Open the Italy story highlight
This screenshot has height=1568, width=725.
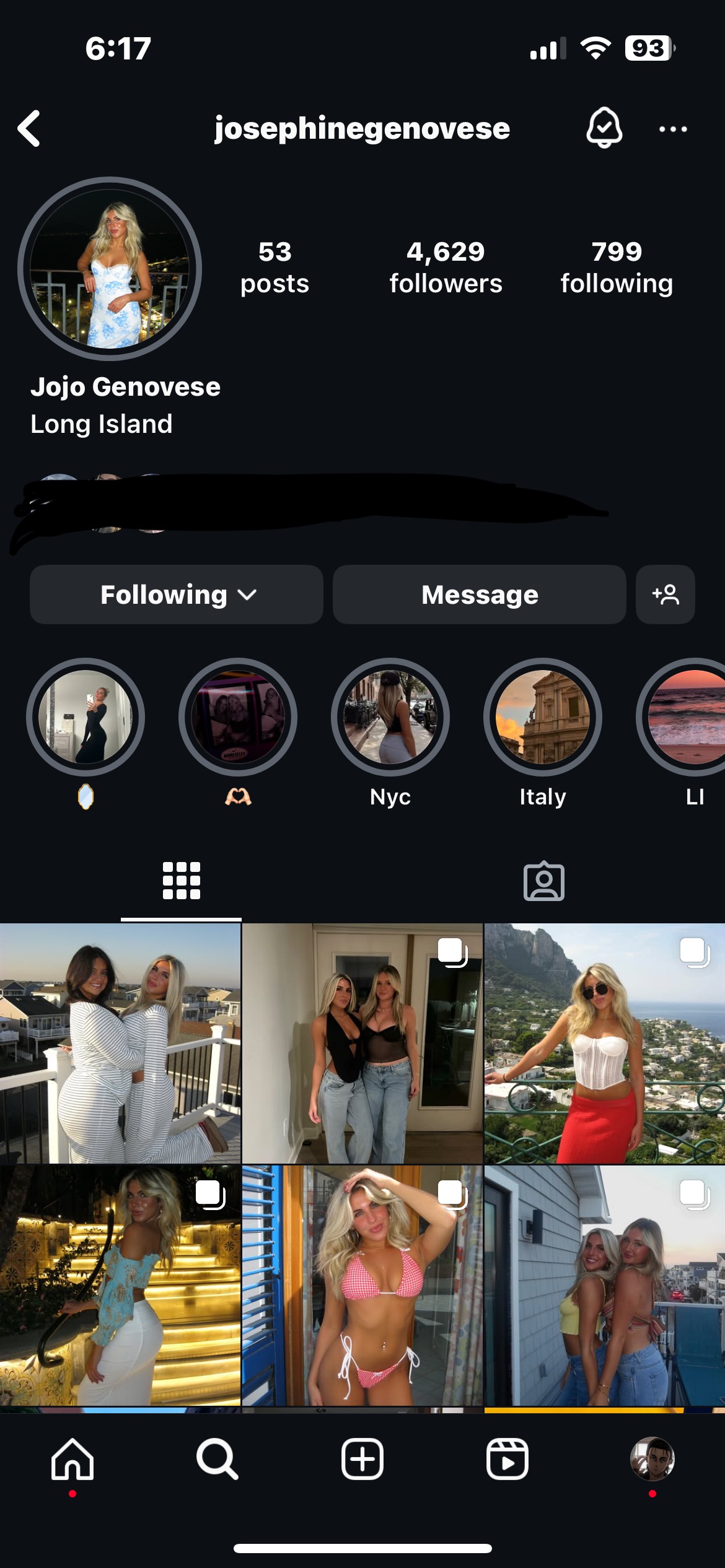point(542,717)
